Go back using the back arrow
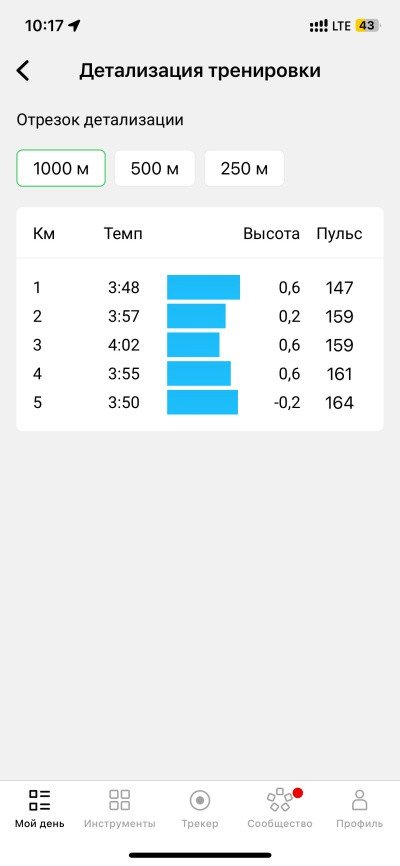 (x=23, y=71)
